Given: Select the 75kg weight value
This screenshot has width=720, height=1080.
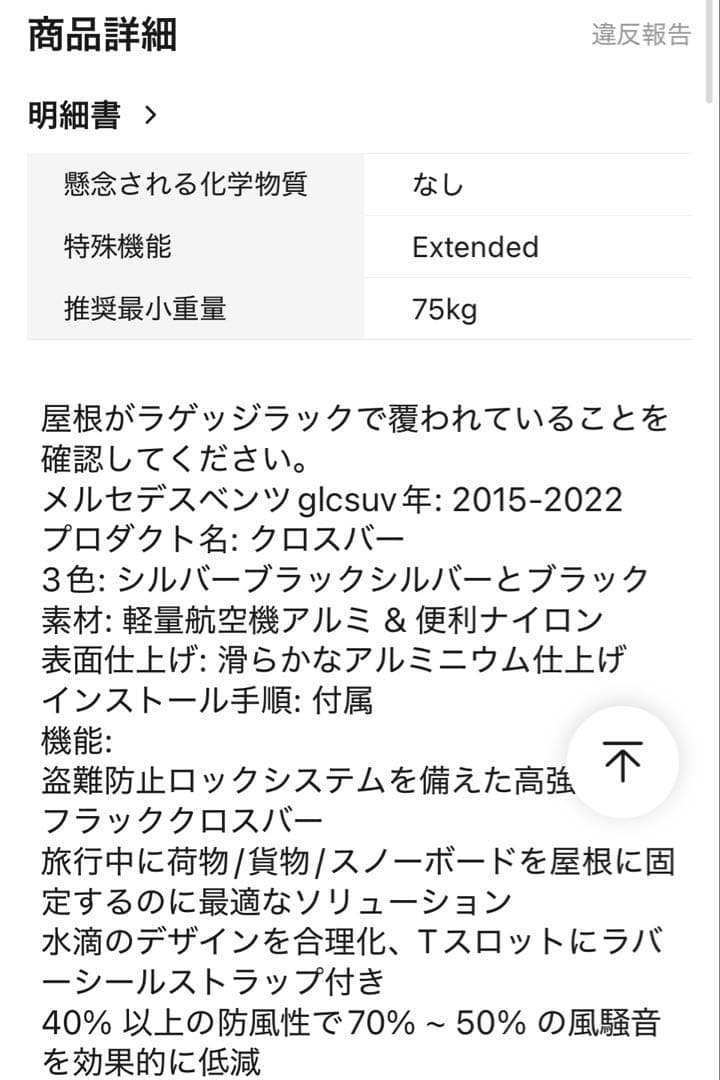Looking at the screenshot, I should pos(441,309).
